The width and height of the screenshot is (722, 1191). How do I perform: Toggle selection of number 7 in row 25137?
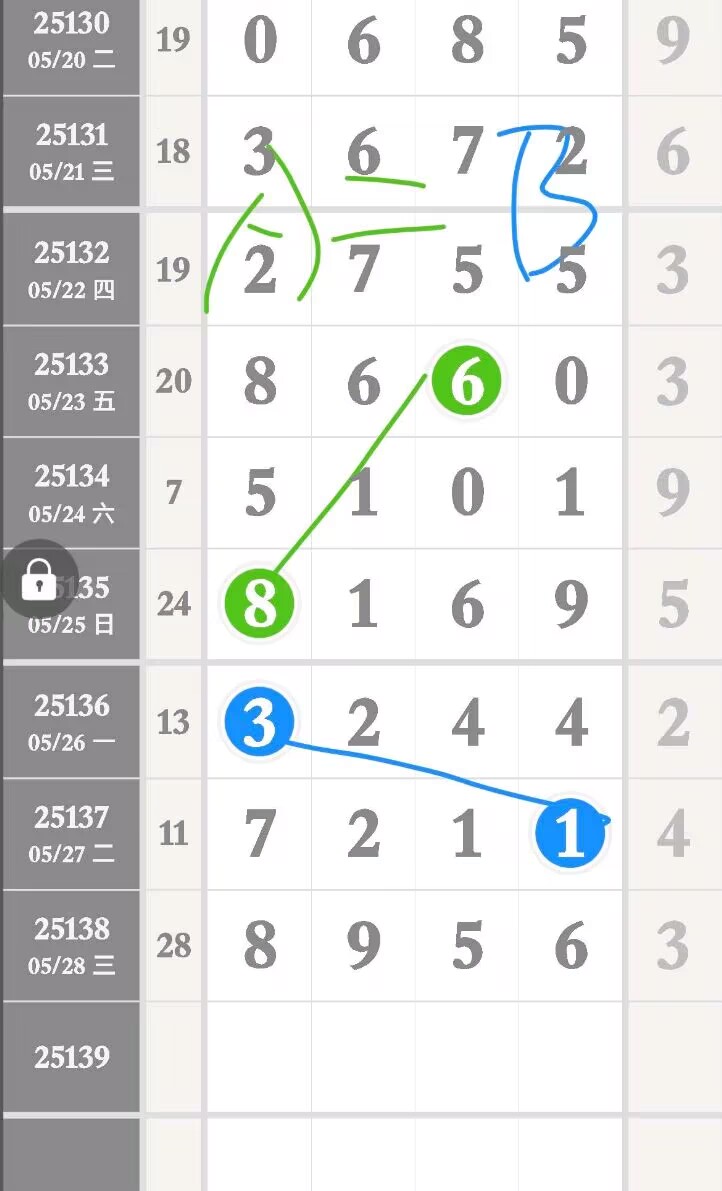[x=257, y=833]
